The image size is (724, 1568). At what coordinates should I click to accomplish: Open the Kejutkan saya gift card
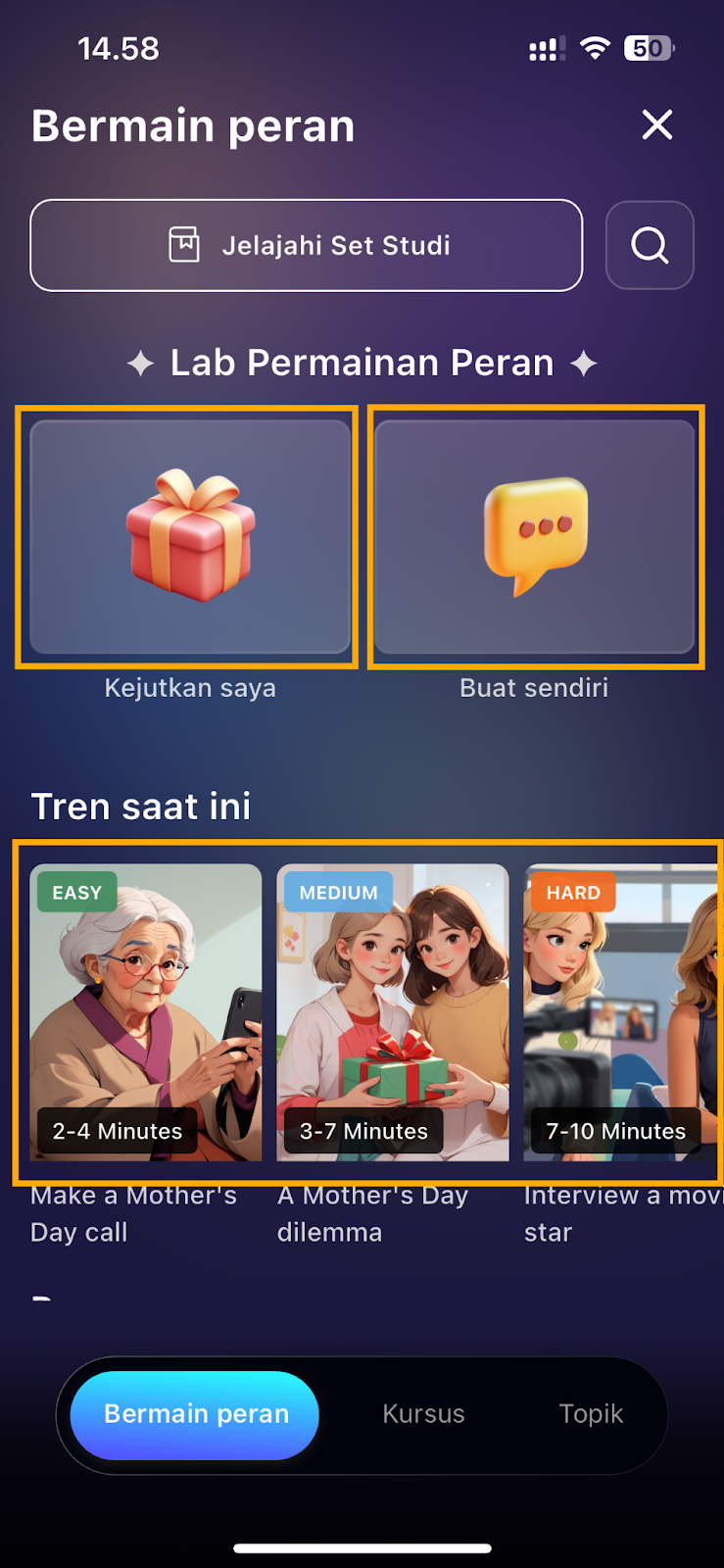189,537
